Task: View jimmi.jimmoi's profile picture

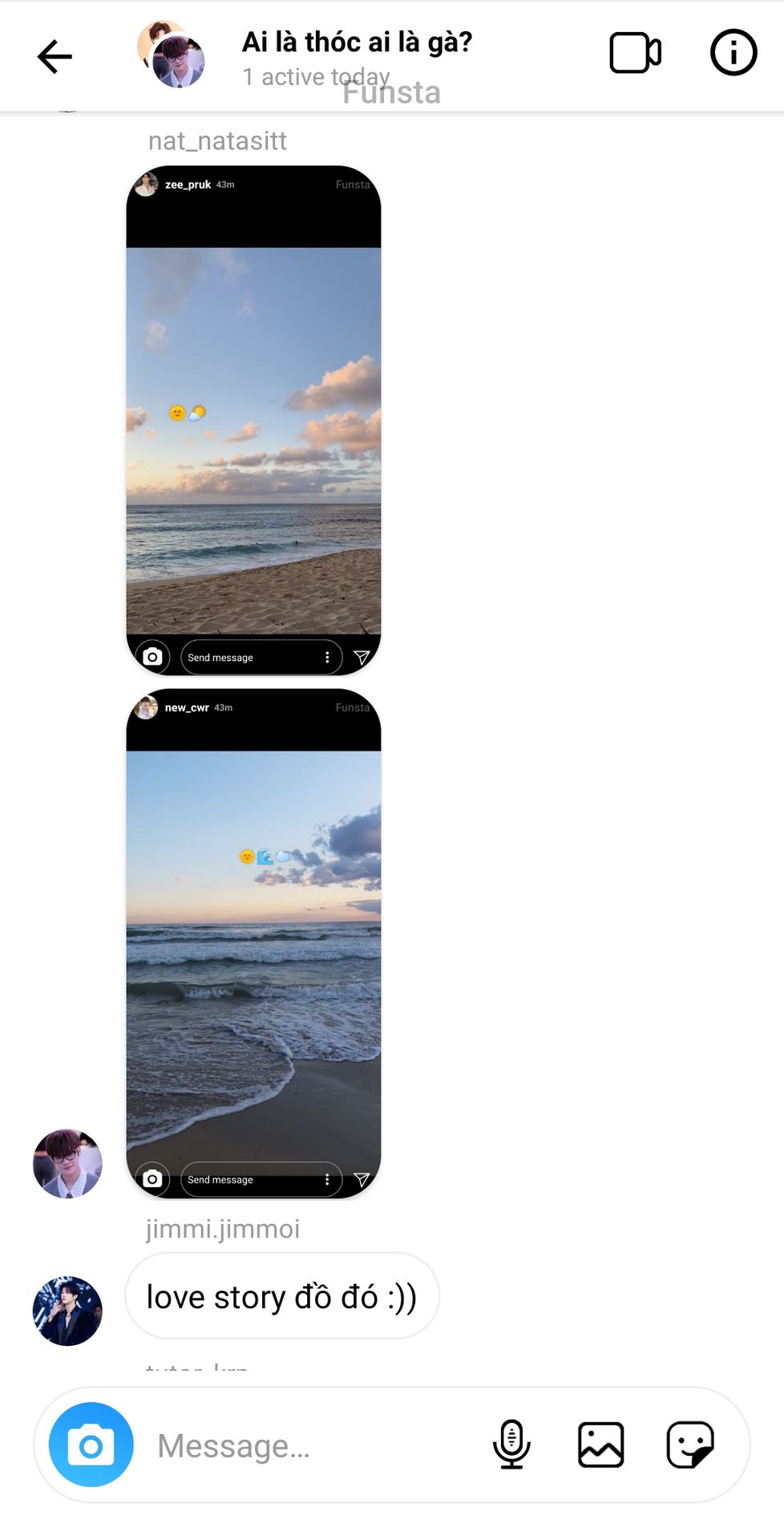Action: click(x=67, y=1311)
